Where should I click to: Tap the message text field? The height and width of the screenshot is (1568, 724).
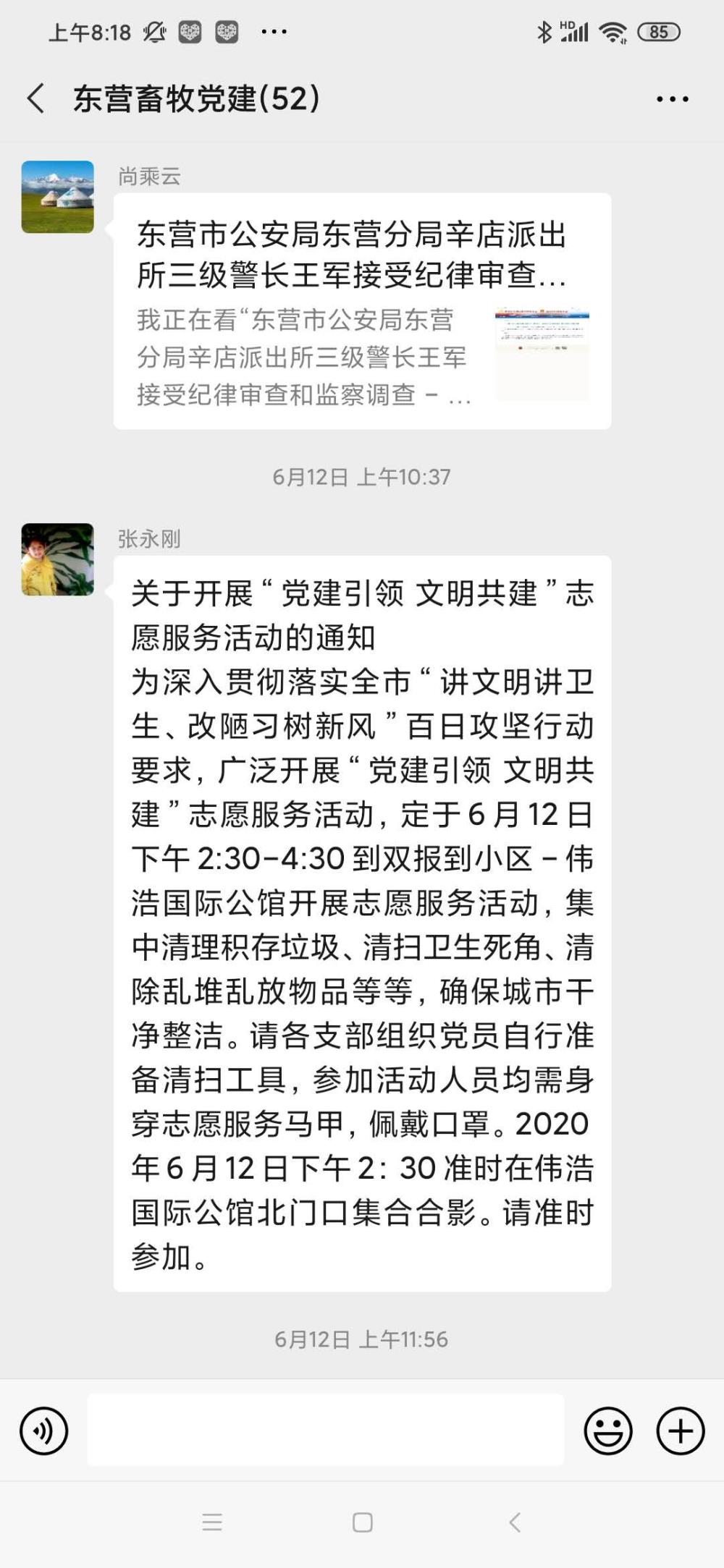[326, 1430]
